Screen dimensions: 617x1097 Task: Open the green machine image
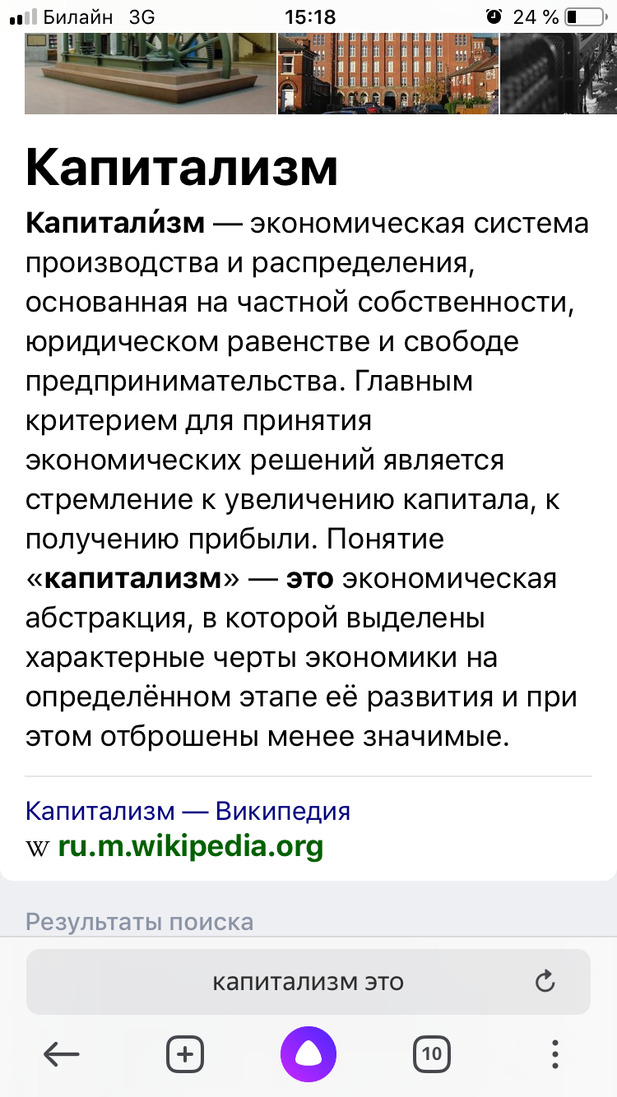(150, 73)
